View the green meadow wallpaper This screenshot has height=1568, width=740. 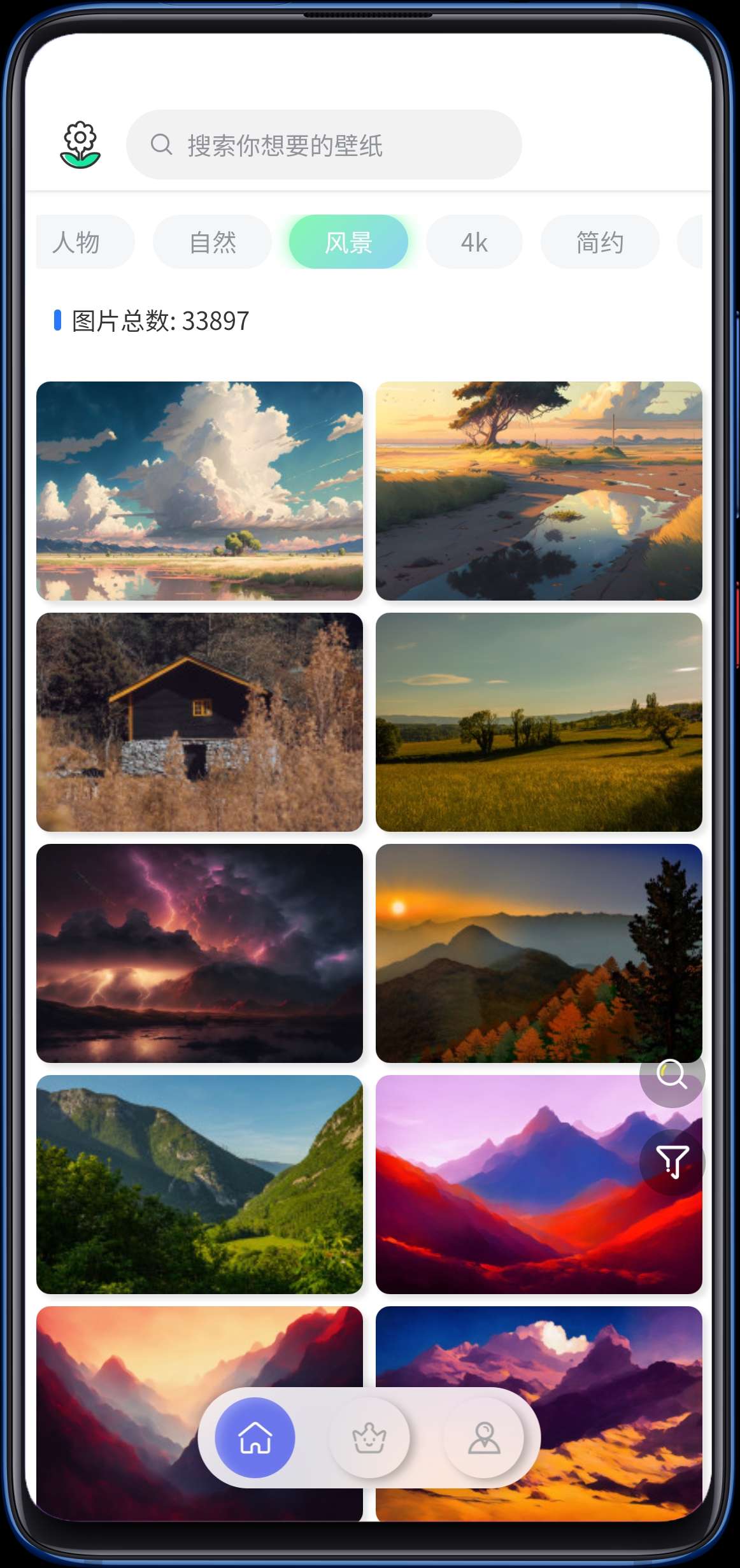[x=539, y=722]
